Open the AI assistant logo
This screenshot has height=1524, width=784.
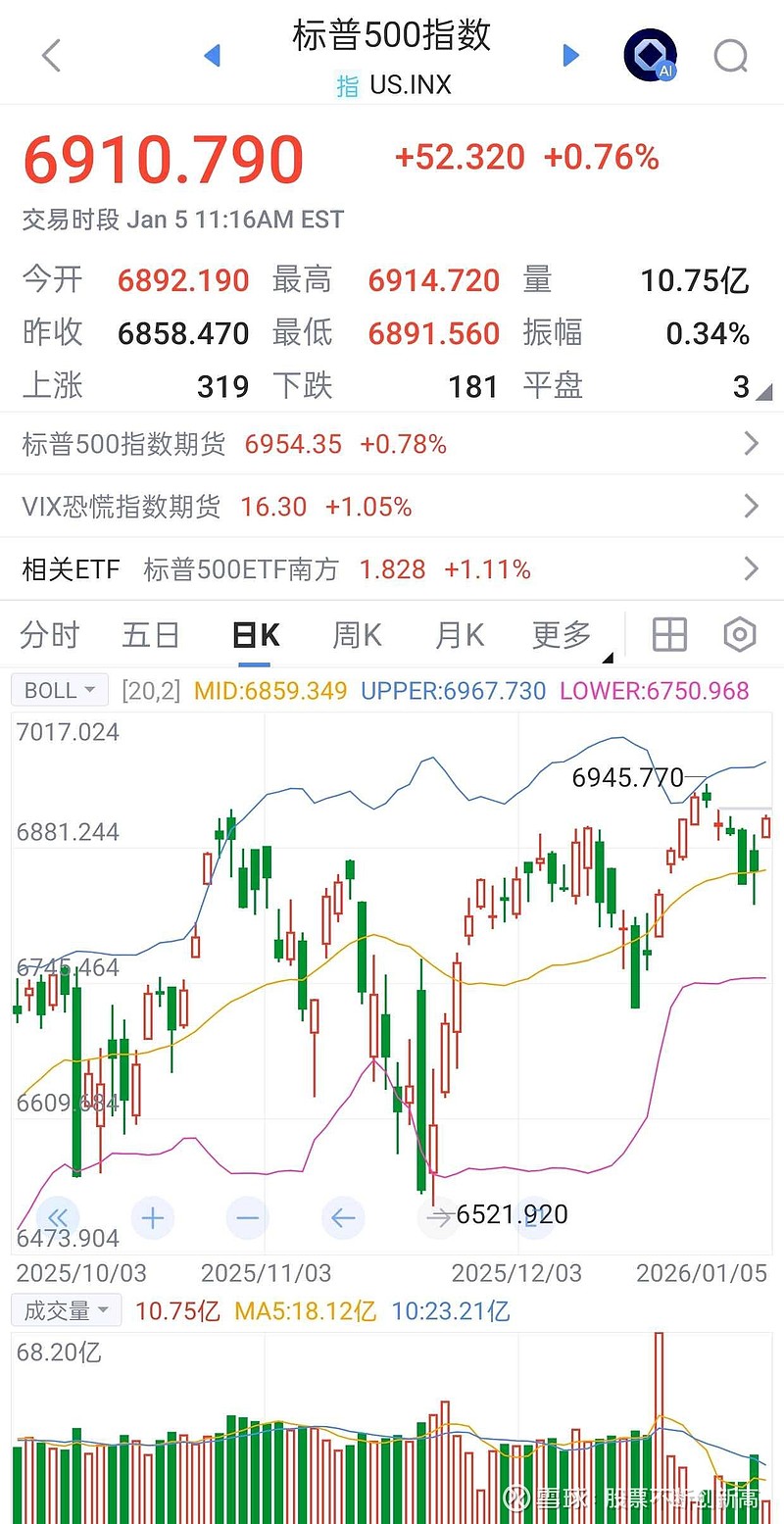pyautogui.click(x=650, y=54)
